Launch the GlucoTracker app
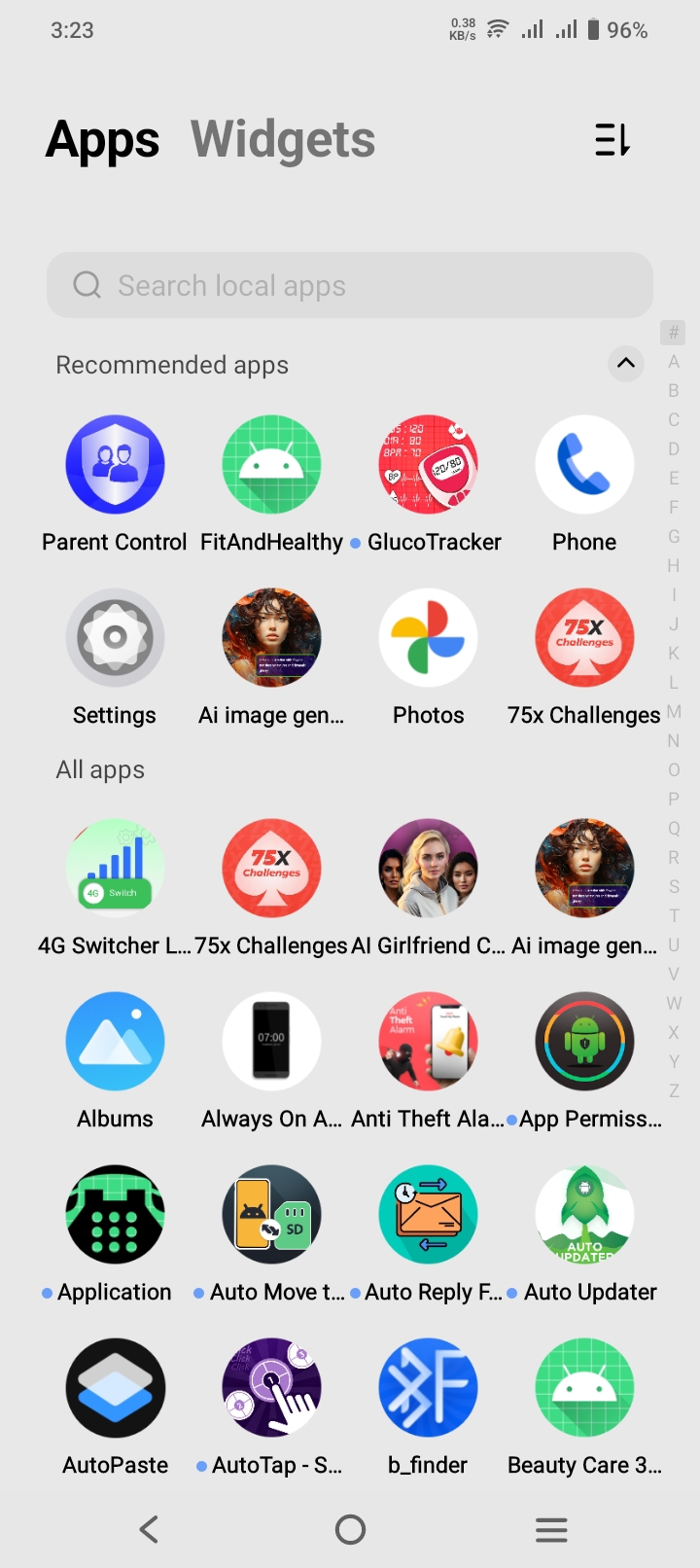Screen dimensions: 700x1568 coord(428,465)
